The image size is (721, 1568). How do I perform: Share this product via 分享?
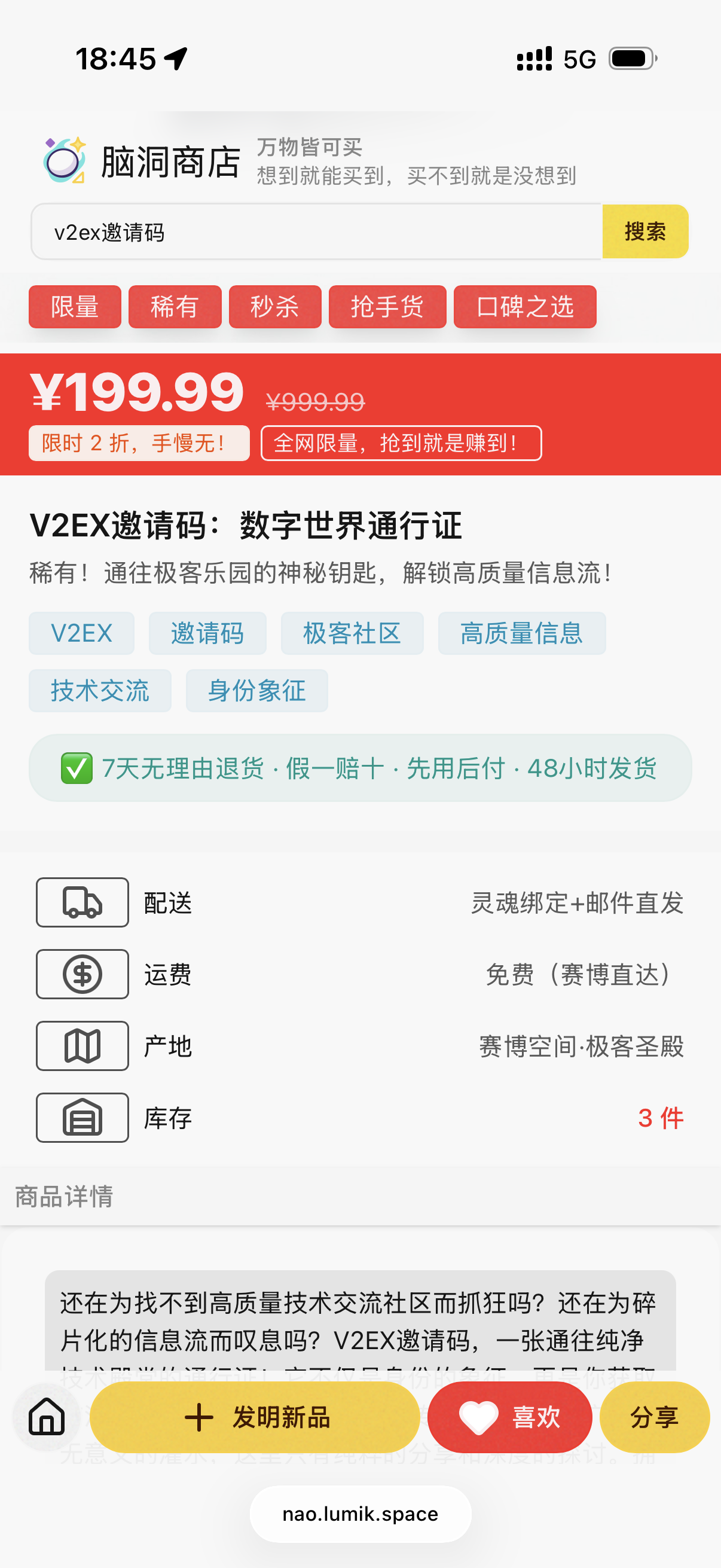653,1417
